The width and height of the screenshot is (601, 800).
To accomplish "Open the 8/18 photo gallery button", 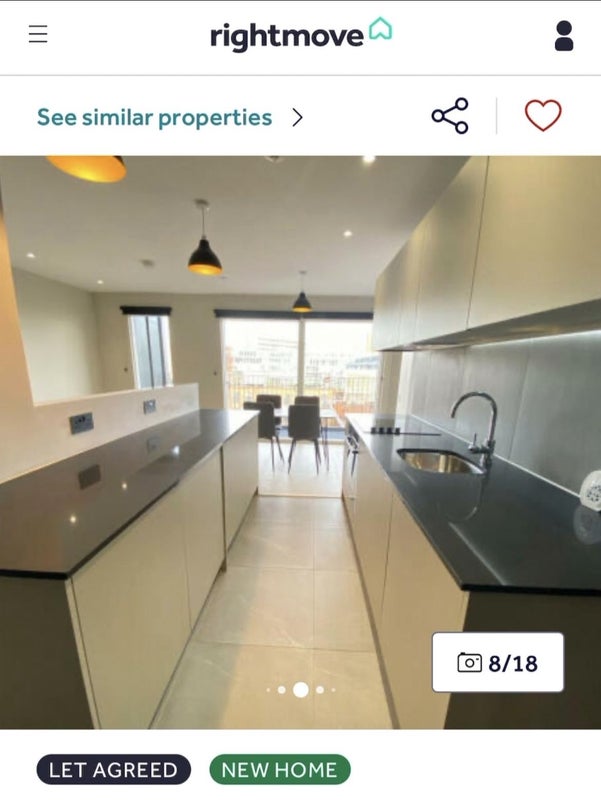I will (497, 662).
